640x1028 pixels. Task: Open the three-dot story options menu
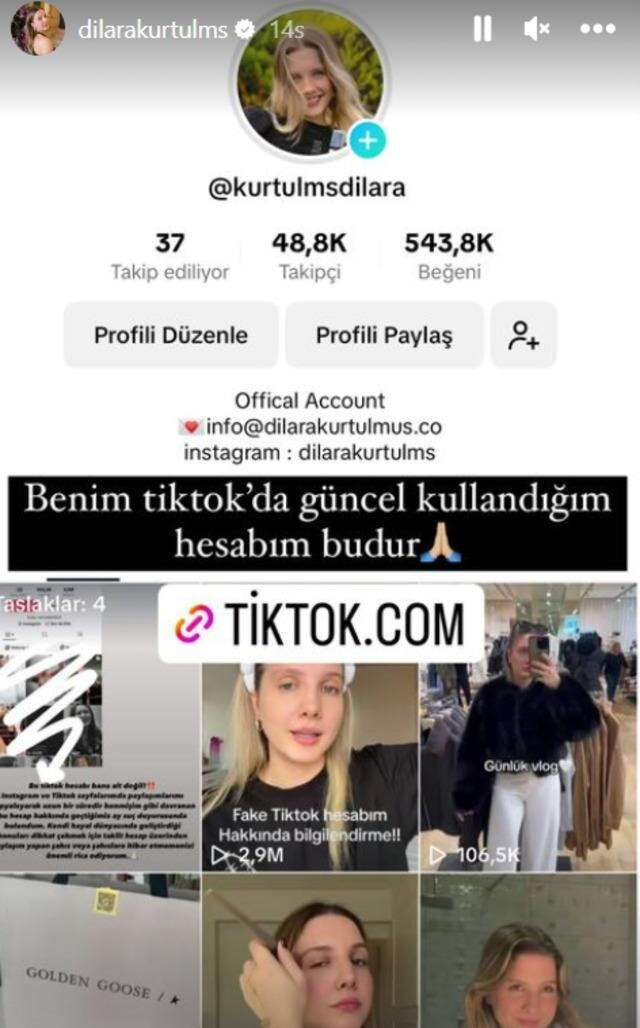pyautogui.click(x=597, y=29)
